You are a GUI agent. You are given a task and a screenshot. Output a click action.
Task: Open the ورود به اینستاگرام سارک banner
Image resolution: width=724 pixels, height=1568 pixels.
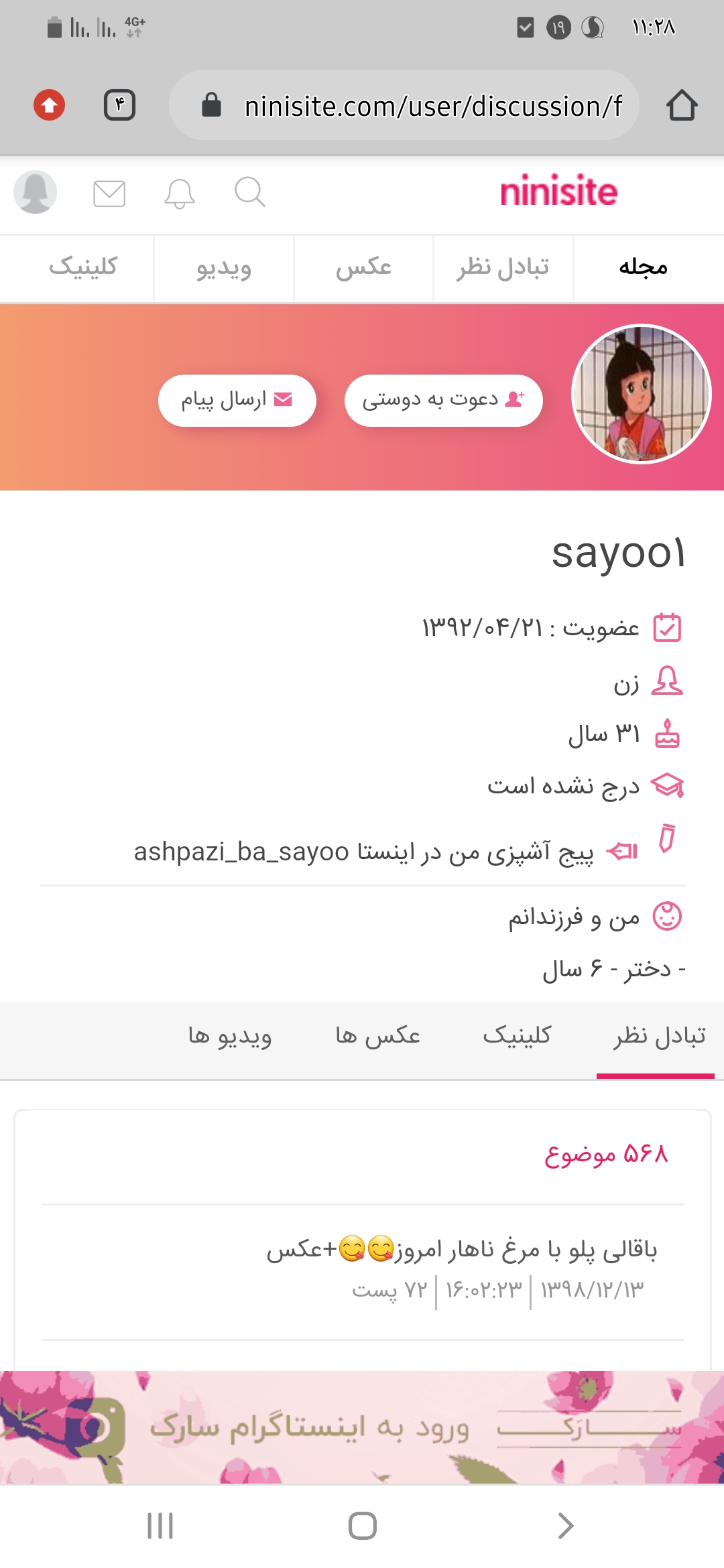pos(362,1427)
